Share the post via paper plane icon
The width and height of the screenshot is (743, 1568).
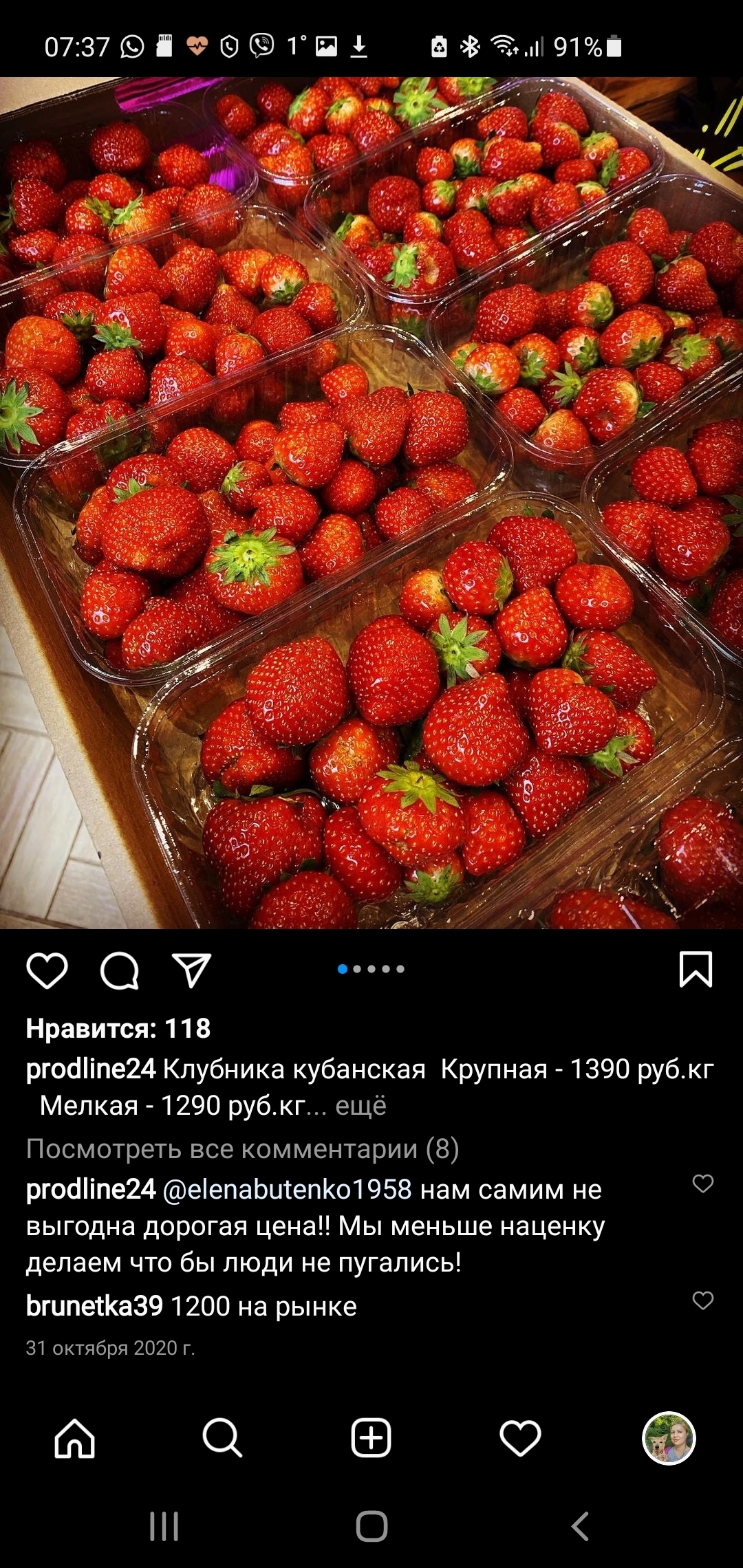191,970
